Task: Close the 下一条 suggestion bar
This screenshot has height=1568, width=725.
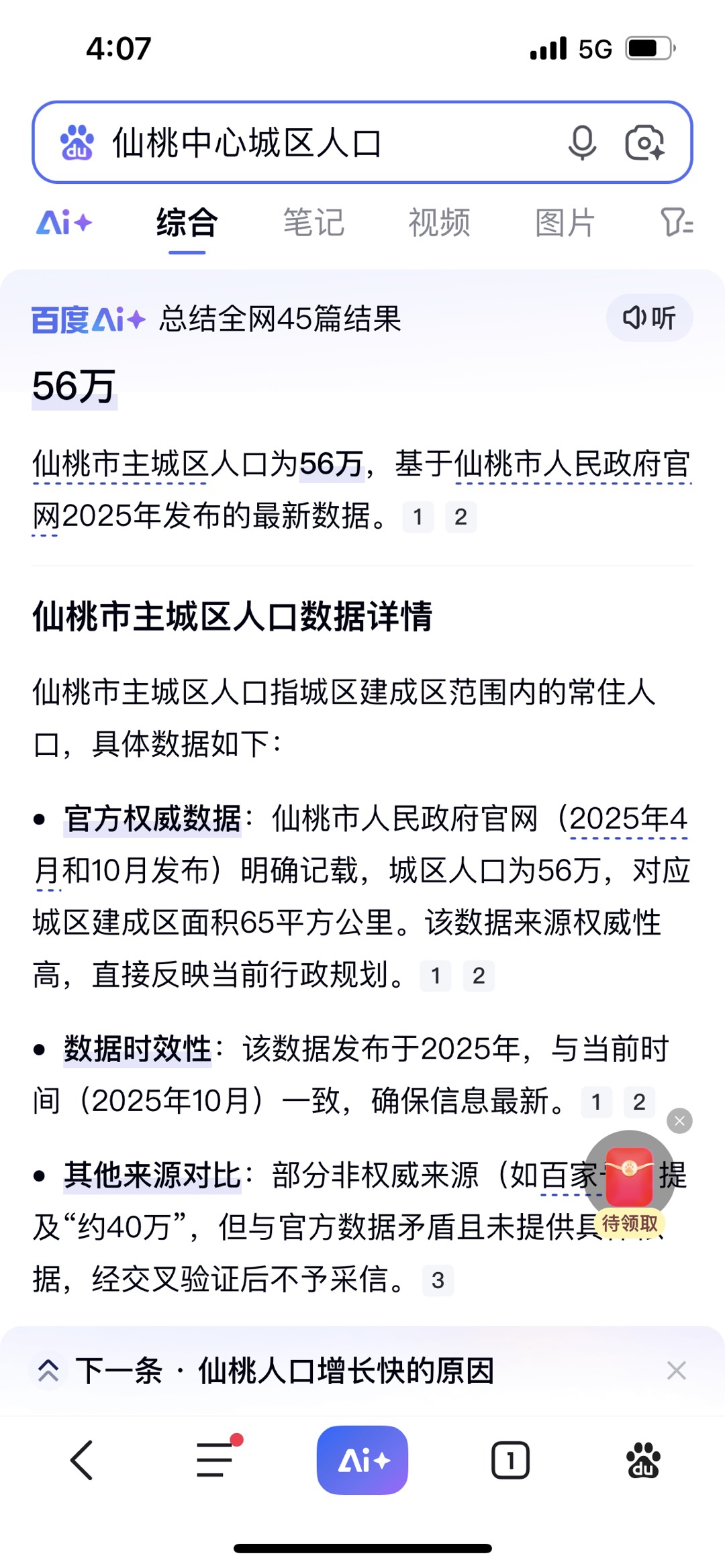Action: pyautogui.click(x=676, y=1371)
